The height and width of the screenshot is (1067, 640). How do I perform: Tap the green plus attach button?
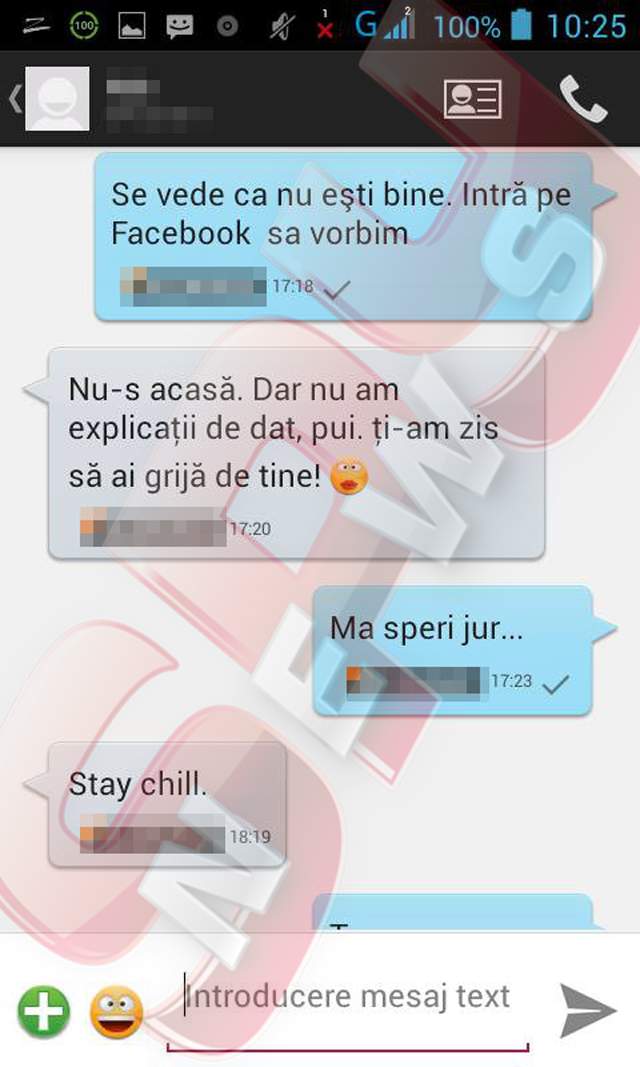[x=44, y=1011]
